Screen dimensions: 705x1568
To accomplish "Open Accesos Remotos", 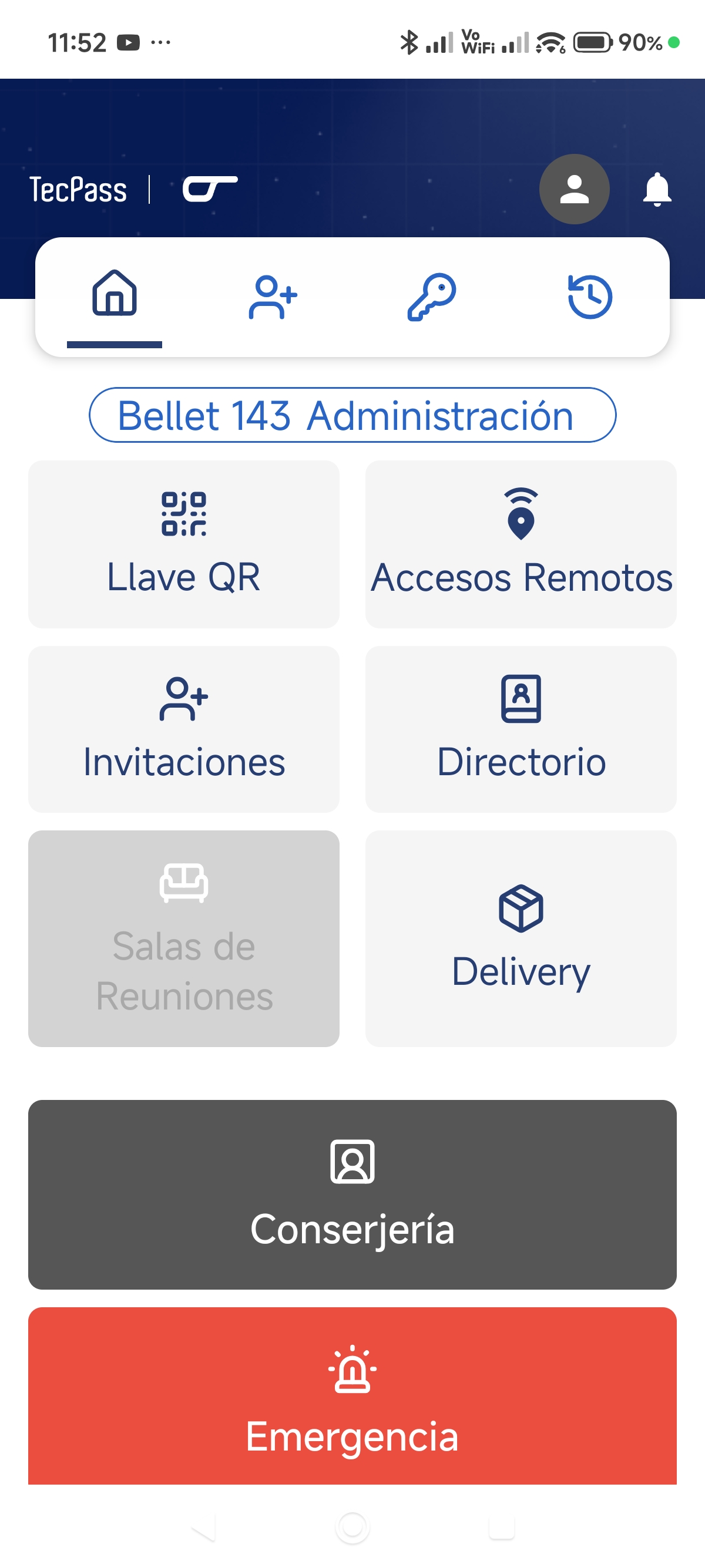I will [521, 544].
